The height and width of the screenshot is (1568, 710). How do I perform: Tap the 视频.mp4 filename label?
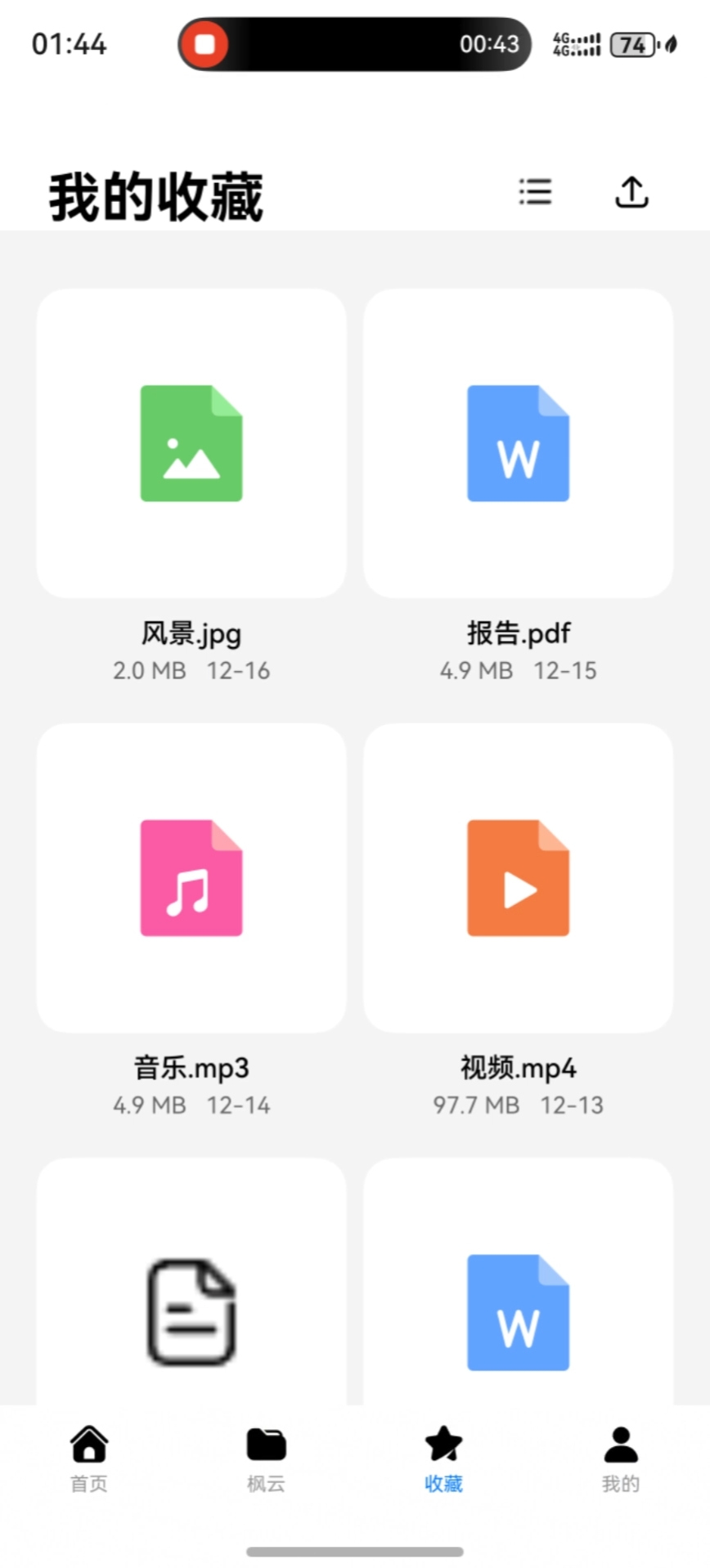point(518,1068)
